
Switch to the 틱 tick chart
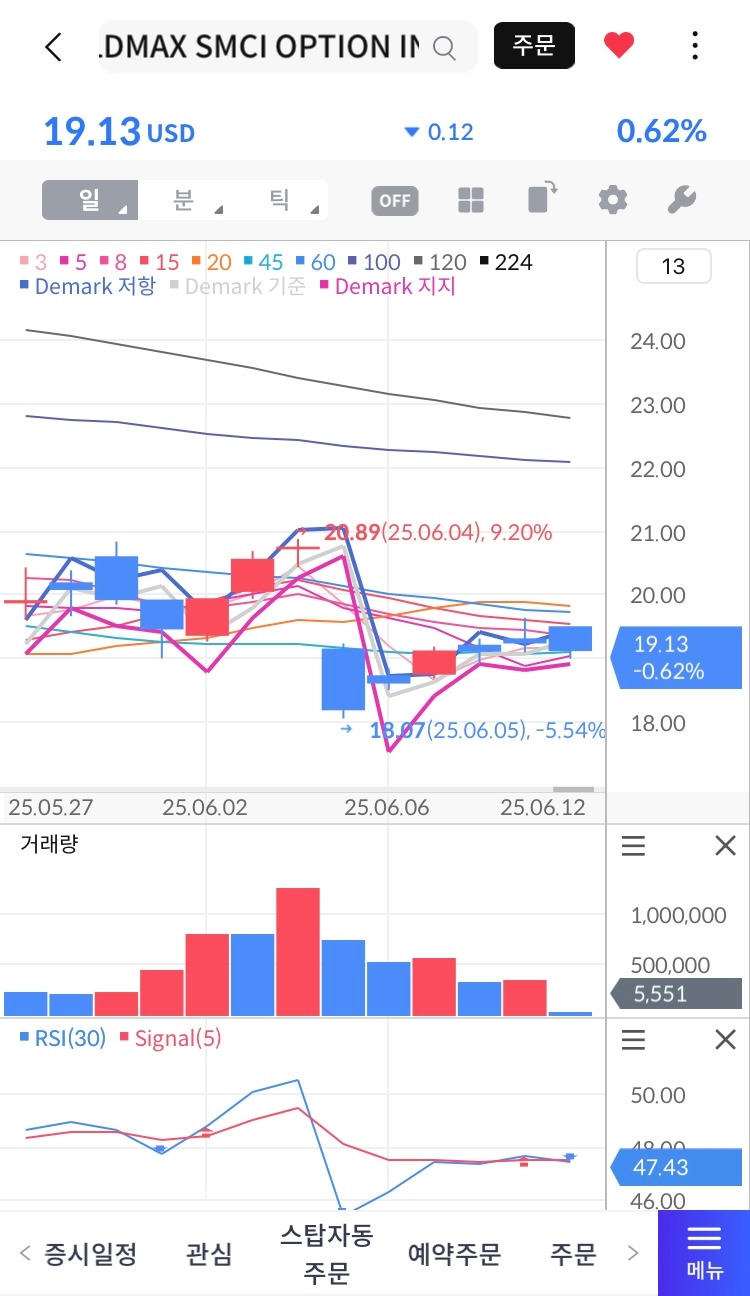280,200
